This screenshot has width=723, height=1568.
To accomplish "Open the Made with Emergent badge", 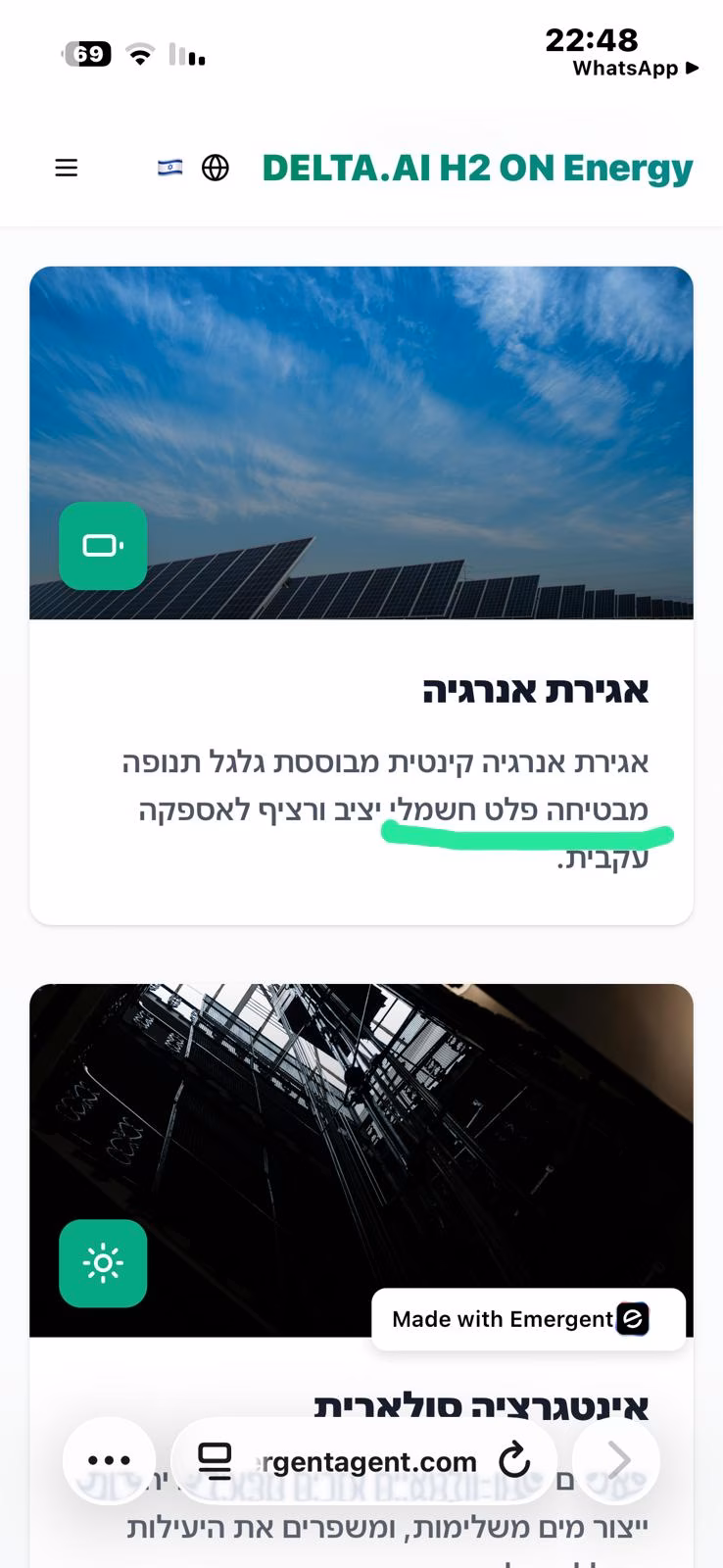I will 528,1319.
